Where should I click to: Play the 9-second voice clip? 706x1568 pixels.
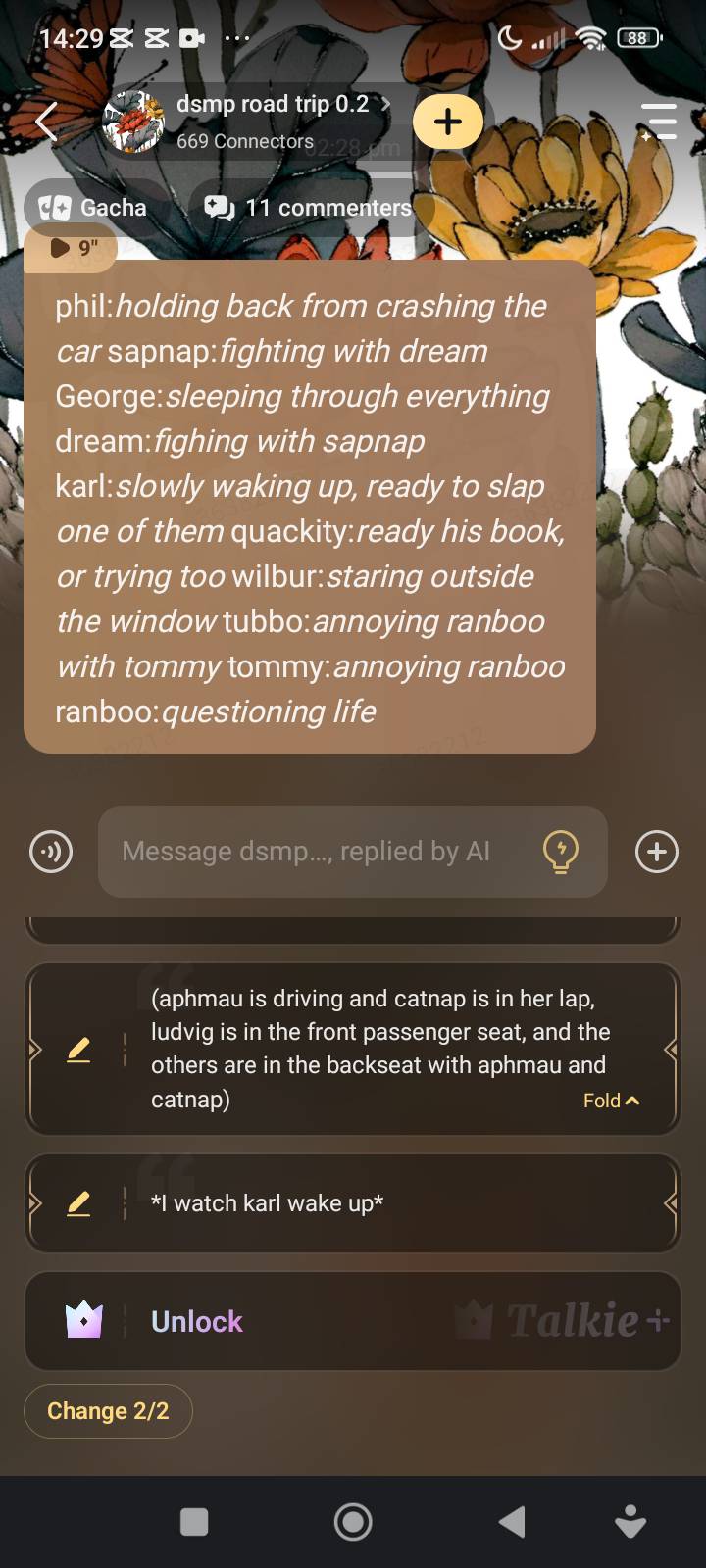tap(73, 248)
